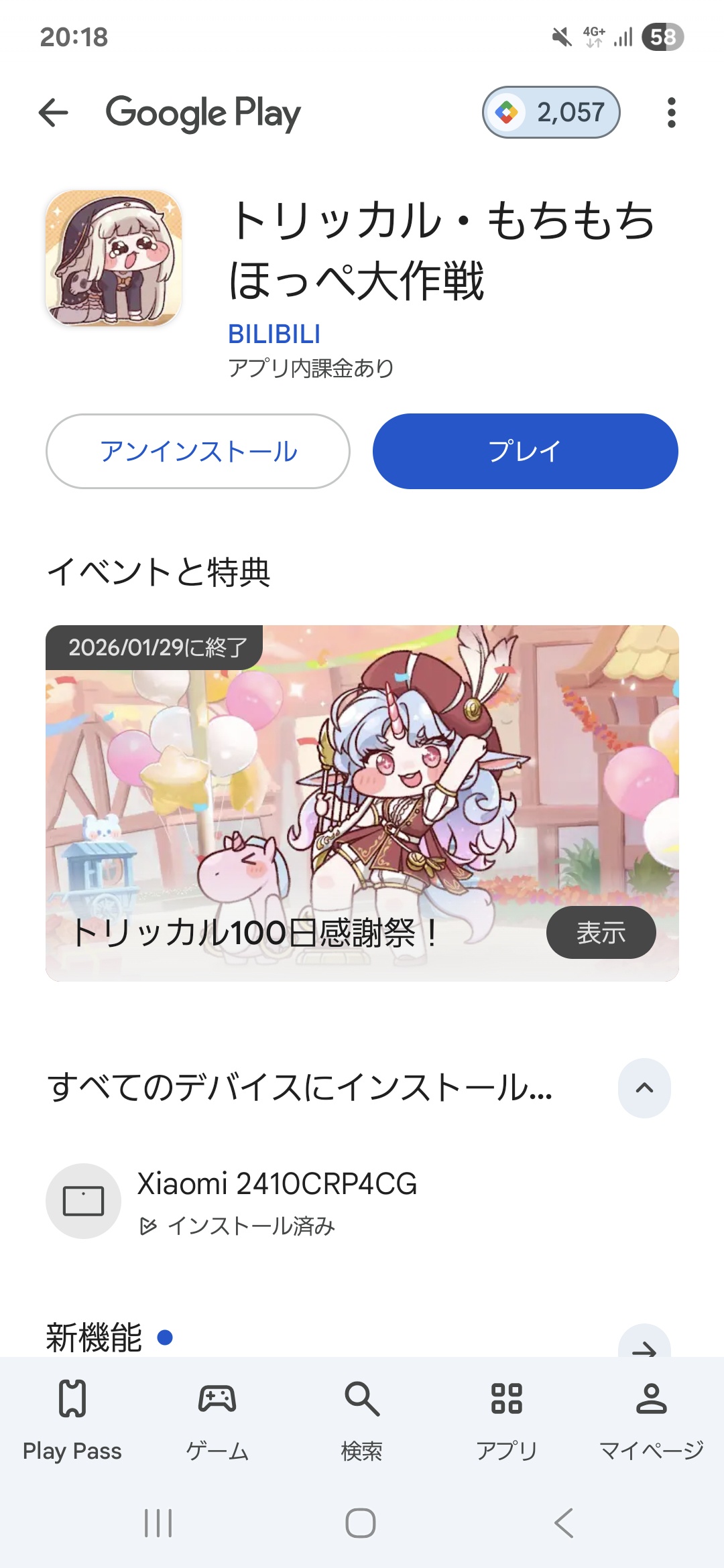724x1568 pixels.
Task: Open the Play Points 2,057 balance
Action: pos(551,113)
